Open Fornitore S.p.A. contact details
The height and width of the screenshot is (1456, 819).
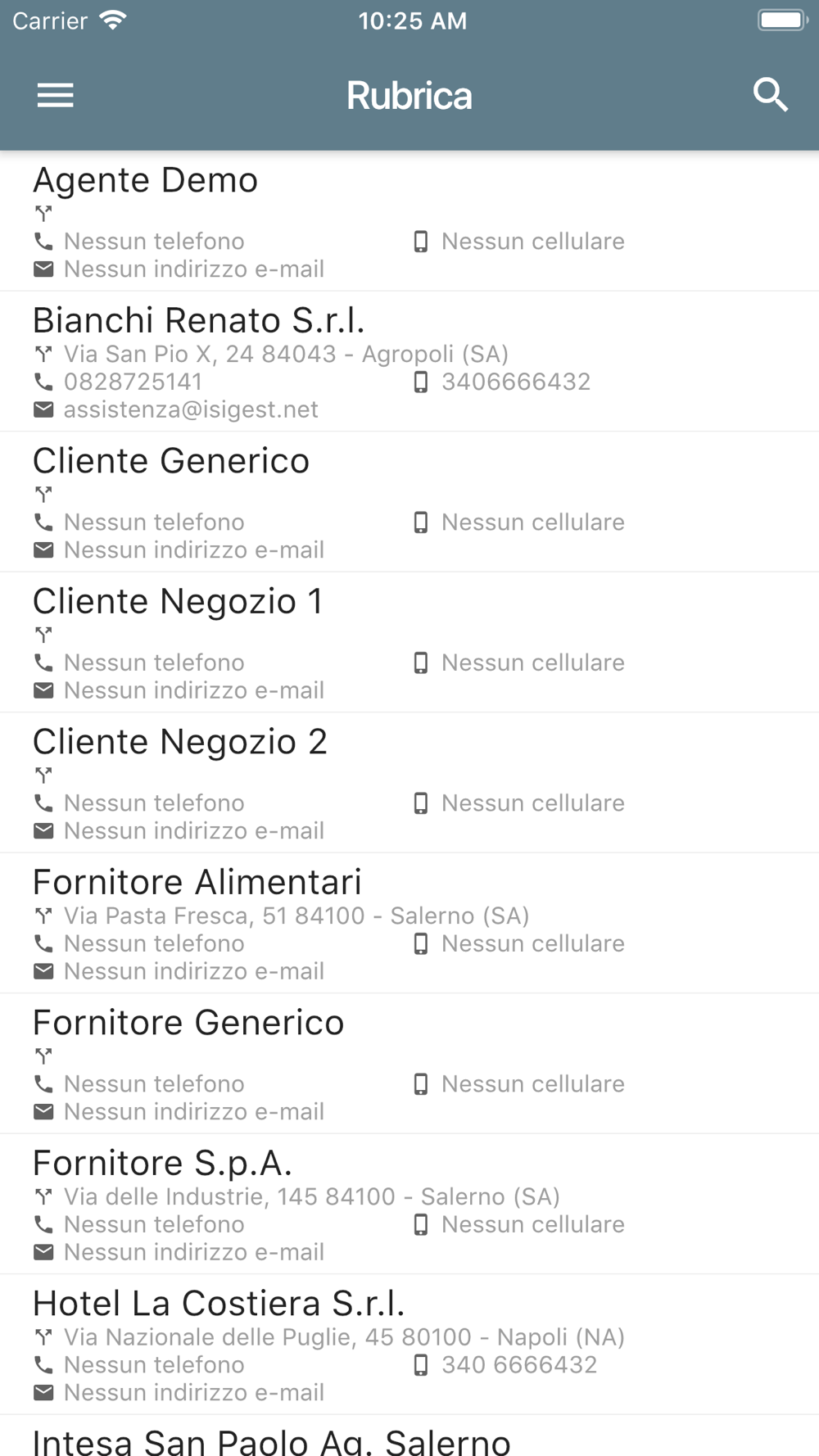(x=409, y=1204)
